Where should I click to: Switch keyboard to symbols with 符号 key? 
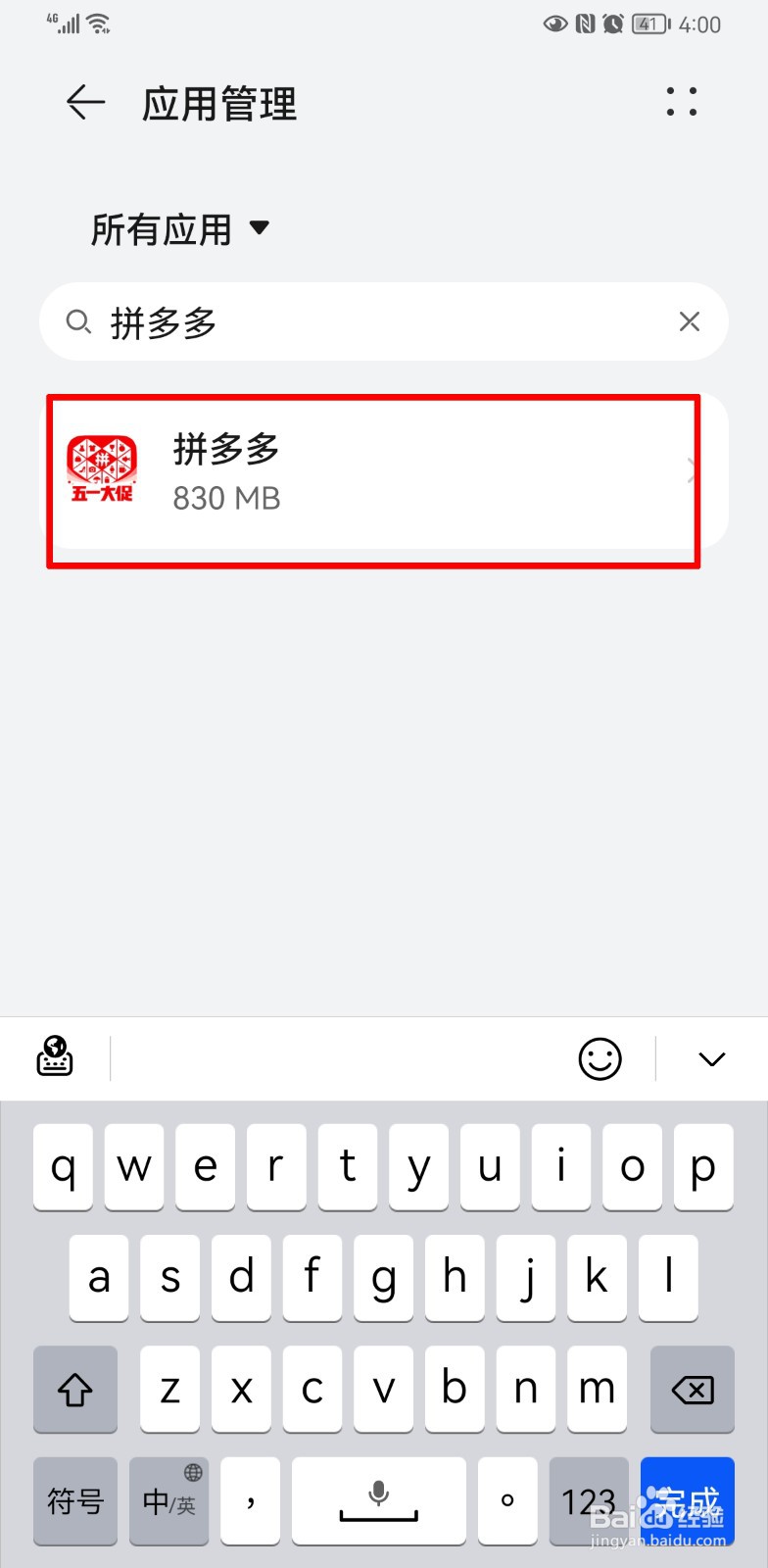pos(74,1501)
